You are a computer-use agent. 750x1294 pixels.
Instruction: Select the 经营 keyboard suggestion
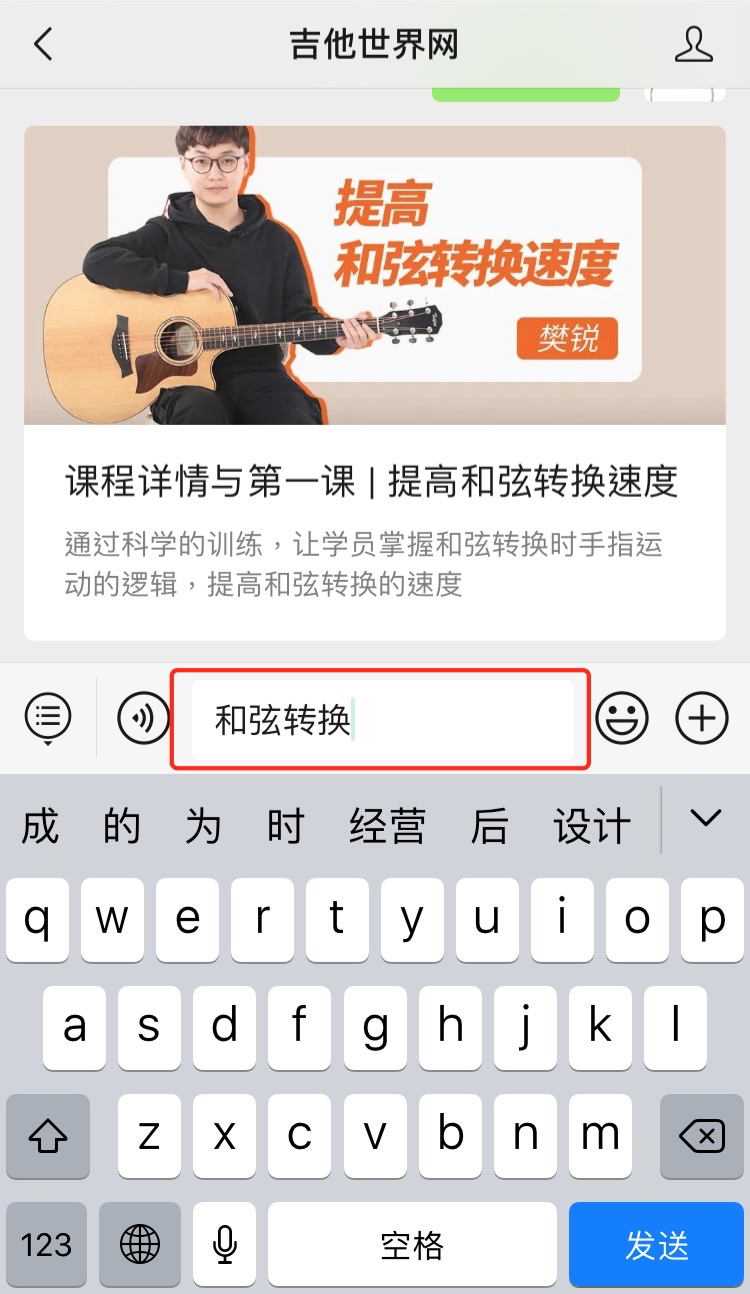[x=387, y=827]
